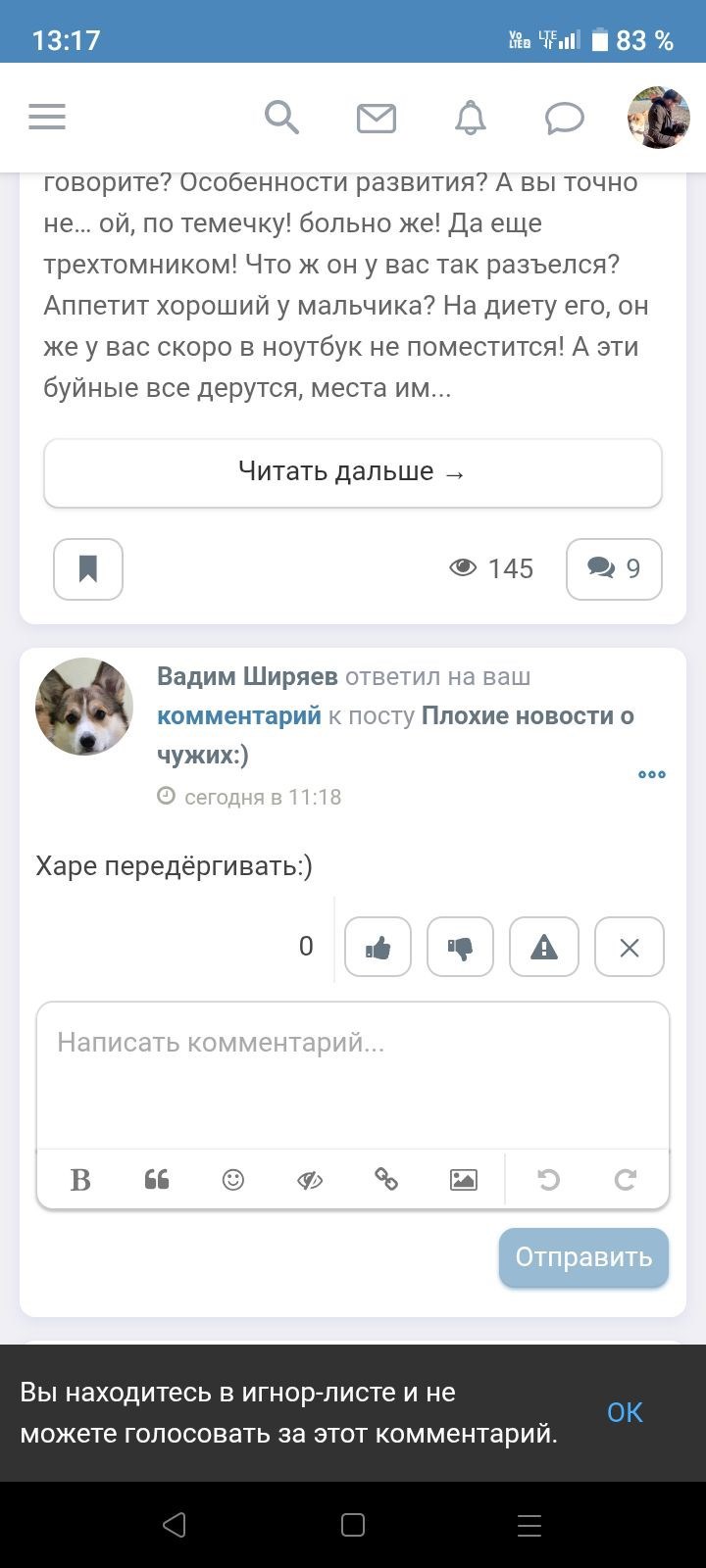Dismiss the ignore-list notice with OK

[x=625, y=1412]
